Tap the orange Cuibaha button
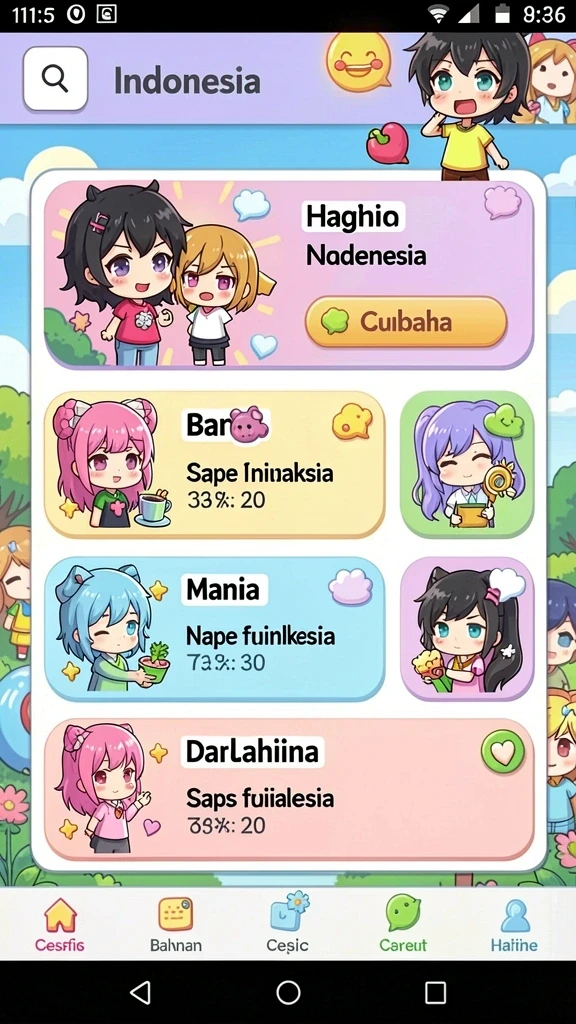 point(406,321)
